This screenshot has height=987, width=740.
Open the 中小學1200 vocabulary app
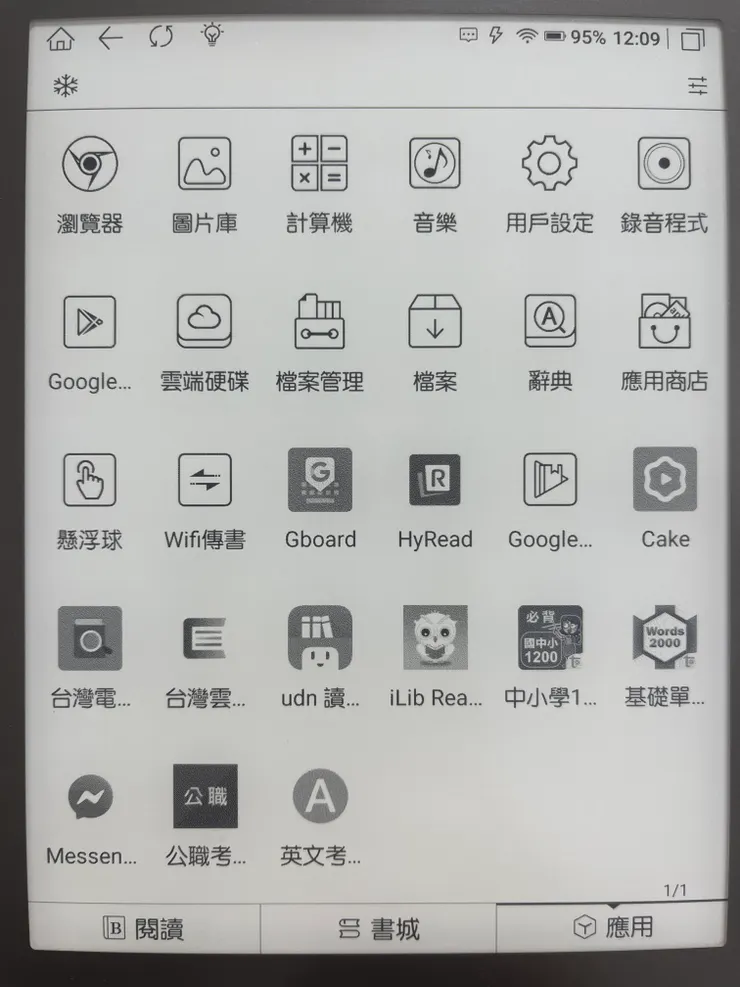pyautogui.click(x=549, y=637)
